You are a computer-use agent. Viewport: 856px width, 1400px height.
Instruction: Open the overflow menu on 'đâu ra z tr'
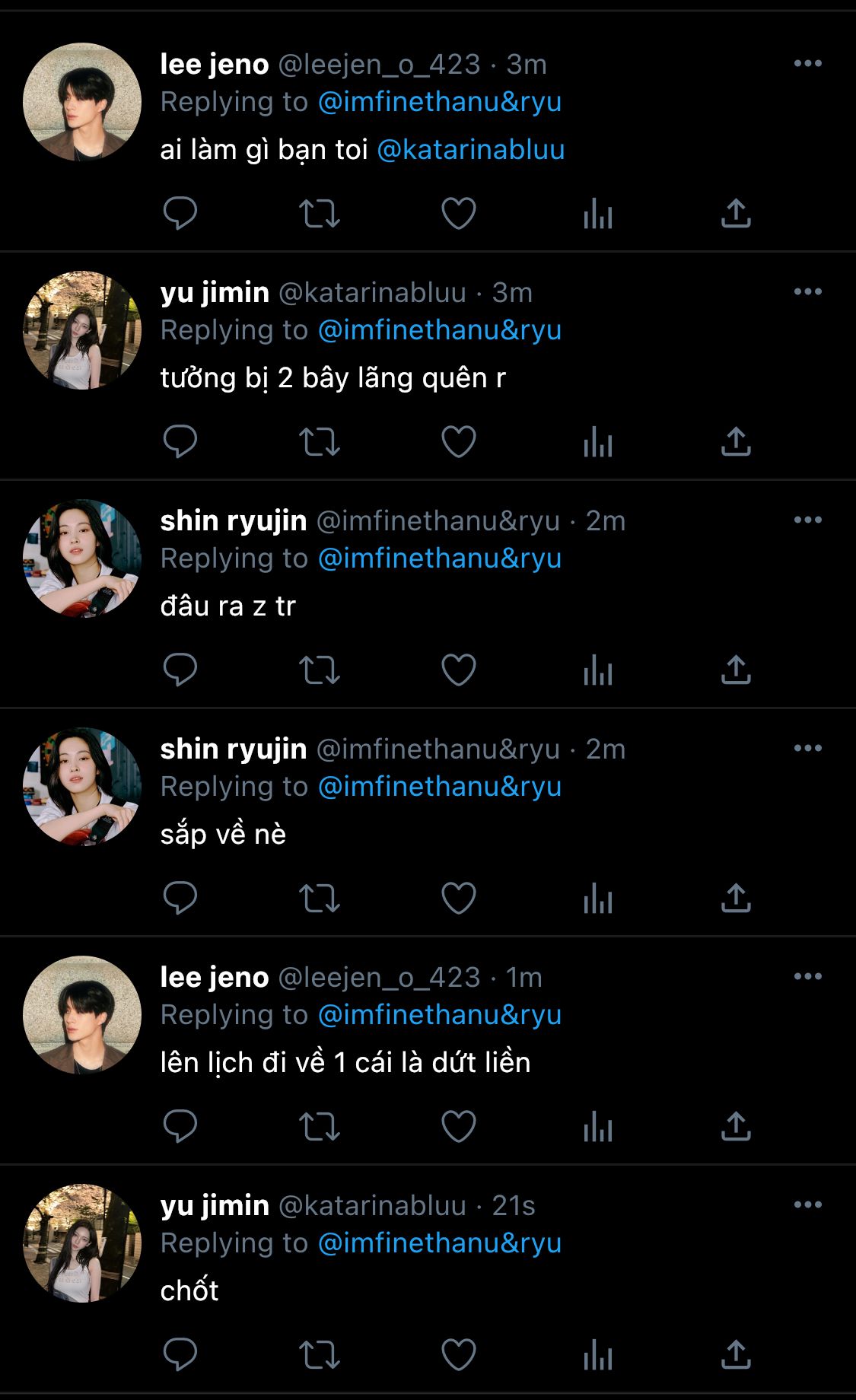[807, 520]
